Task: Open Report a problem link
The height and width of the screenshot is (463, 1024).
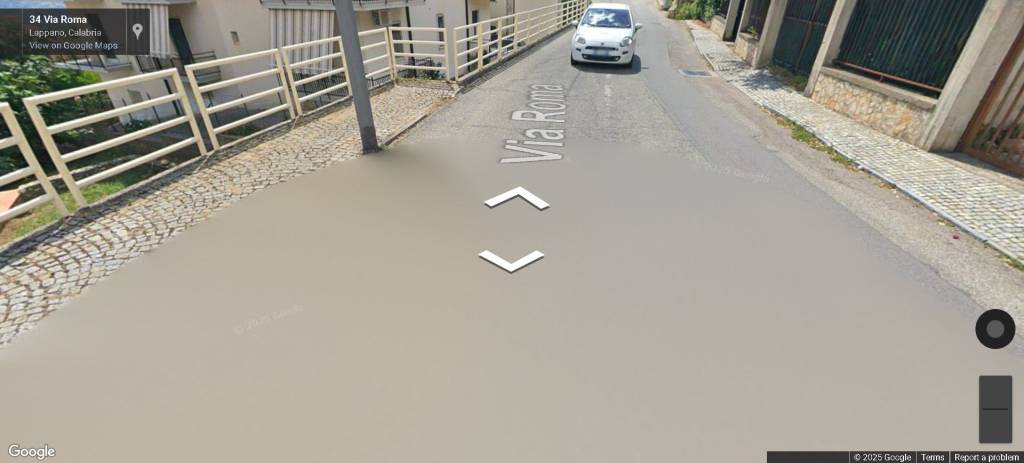Action: click(986, 457)
